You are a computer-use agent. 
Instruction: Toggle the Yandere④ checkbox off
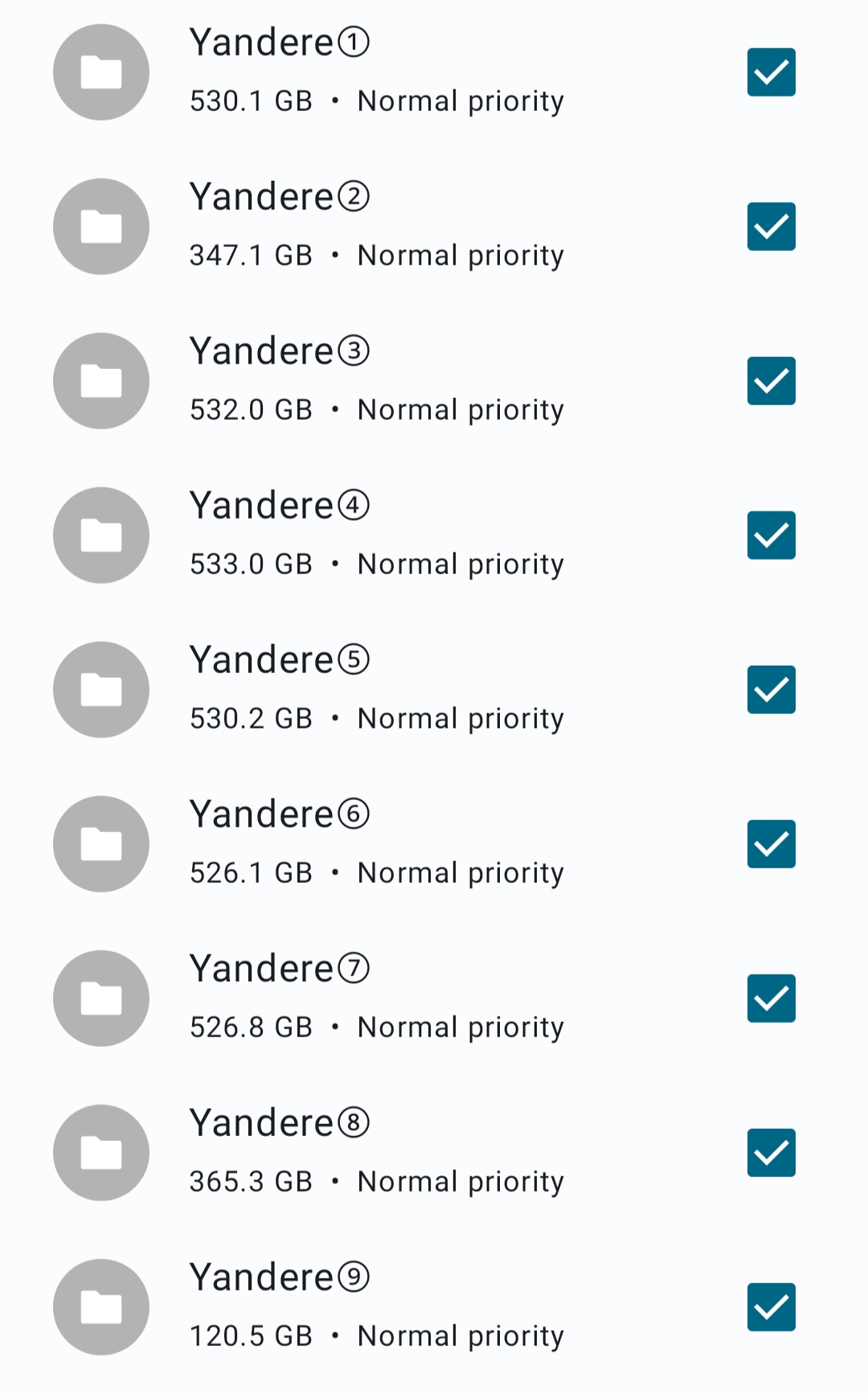click(x=771, y=535)
